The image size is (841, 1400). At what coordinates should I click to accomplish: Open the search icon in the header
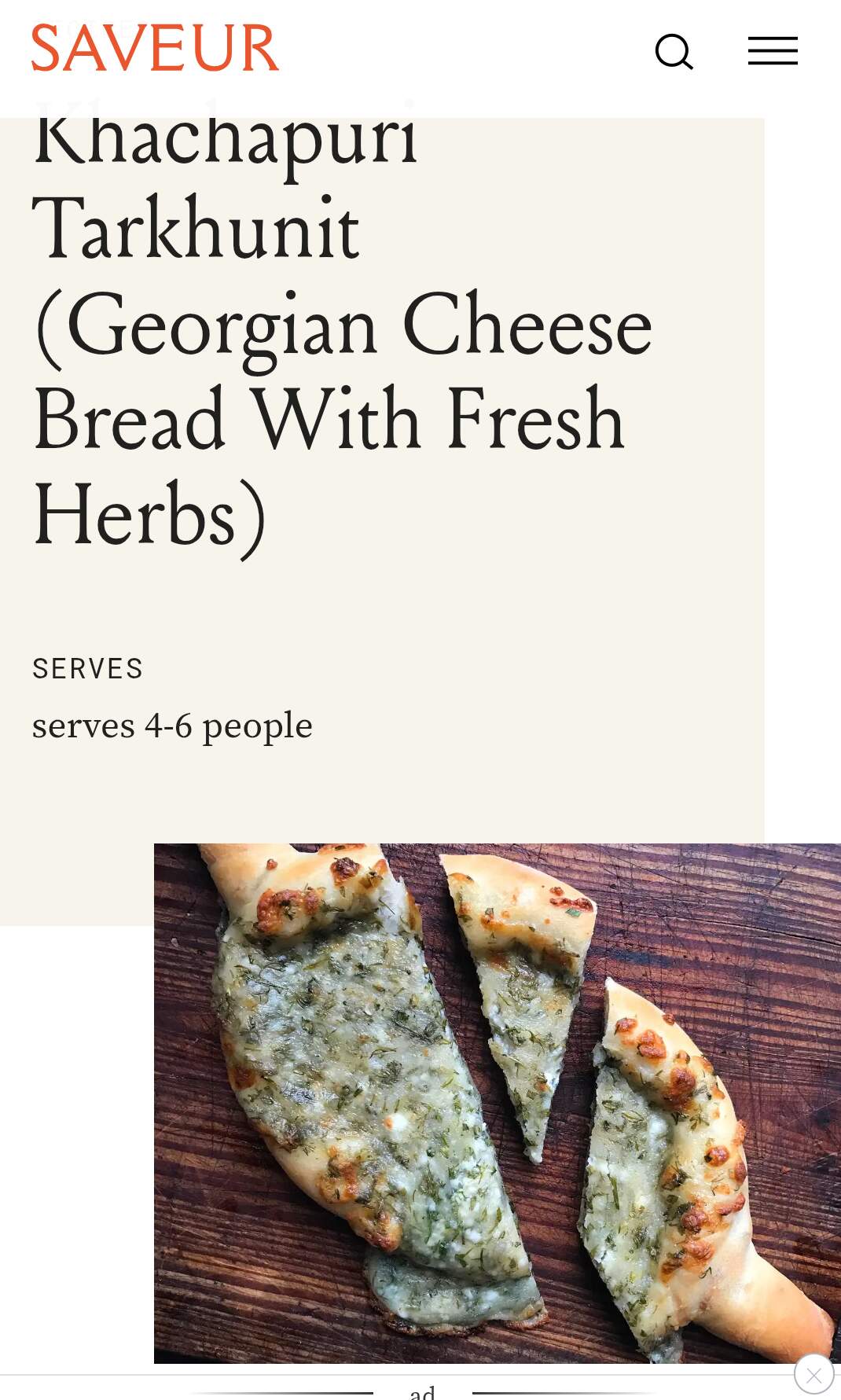pyautogui.click(x=674, y=52)
